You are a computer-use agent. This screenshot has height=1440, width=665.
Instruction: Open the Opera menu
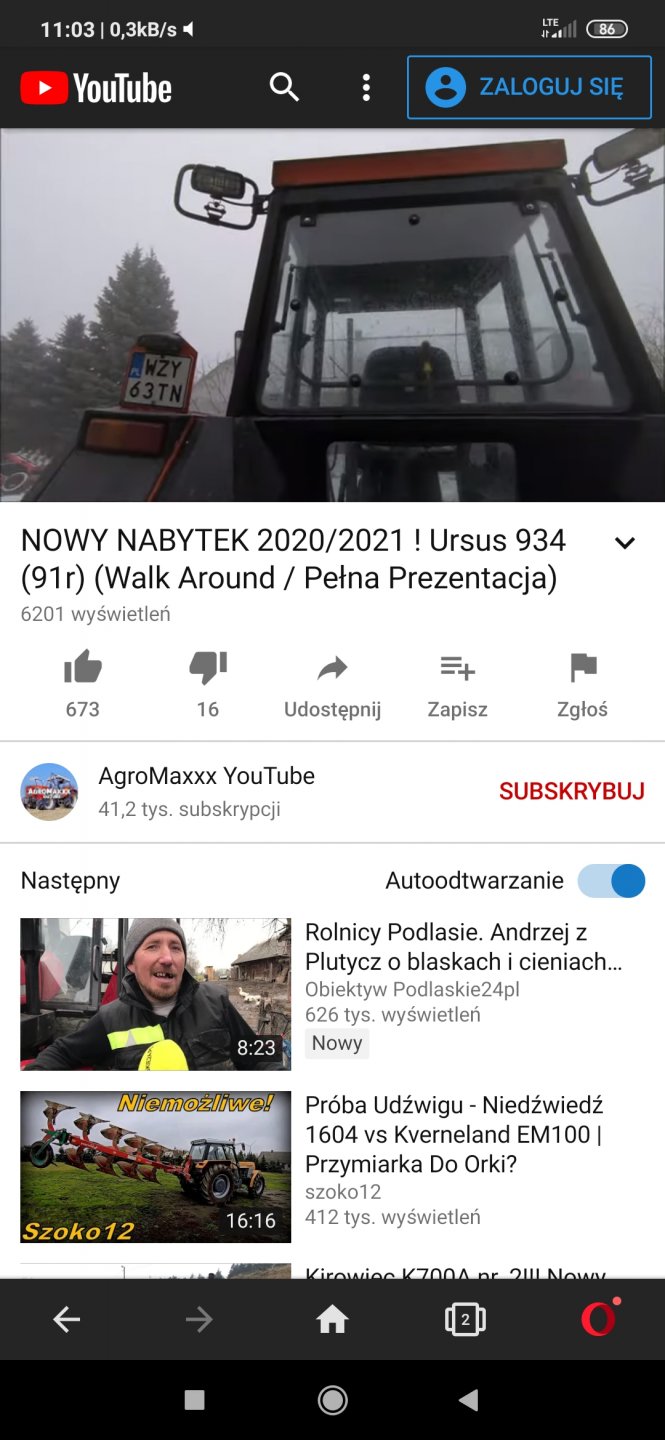click(599, 1320)
